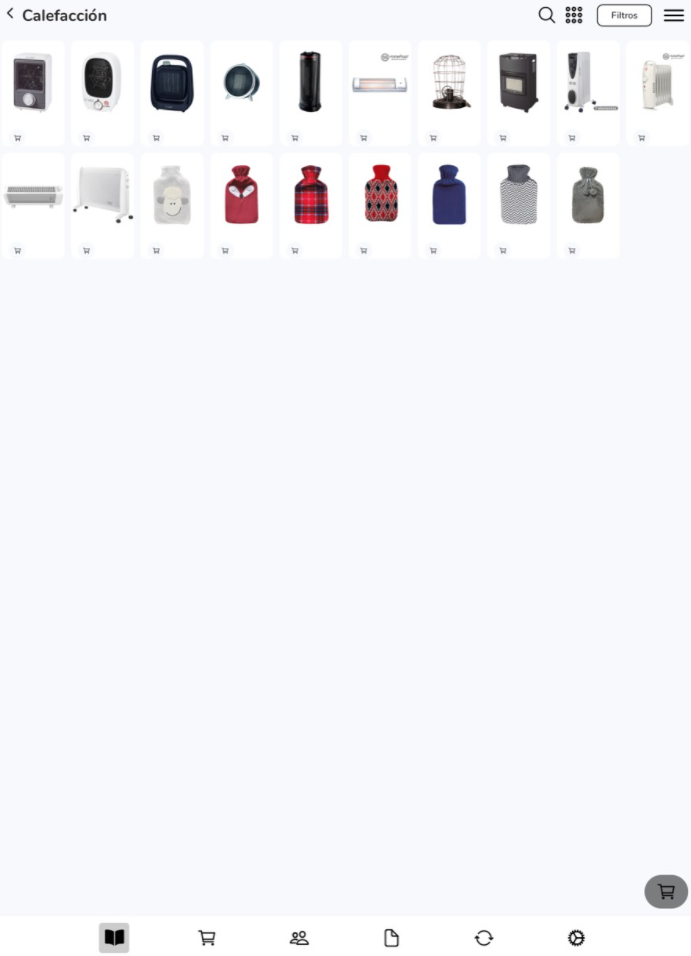Open the hamburger menu

674,15
